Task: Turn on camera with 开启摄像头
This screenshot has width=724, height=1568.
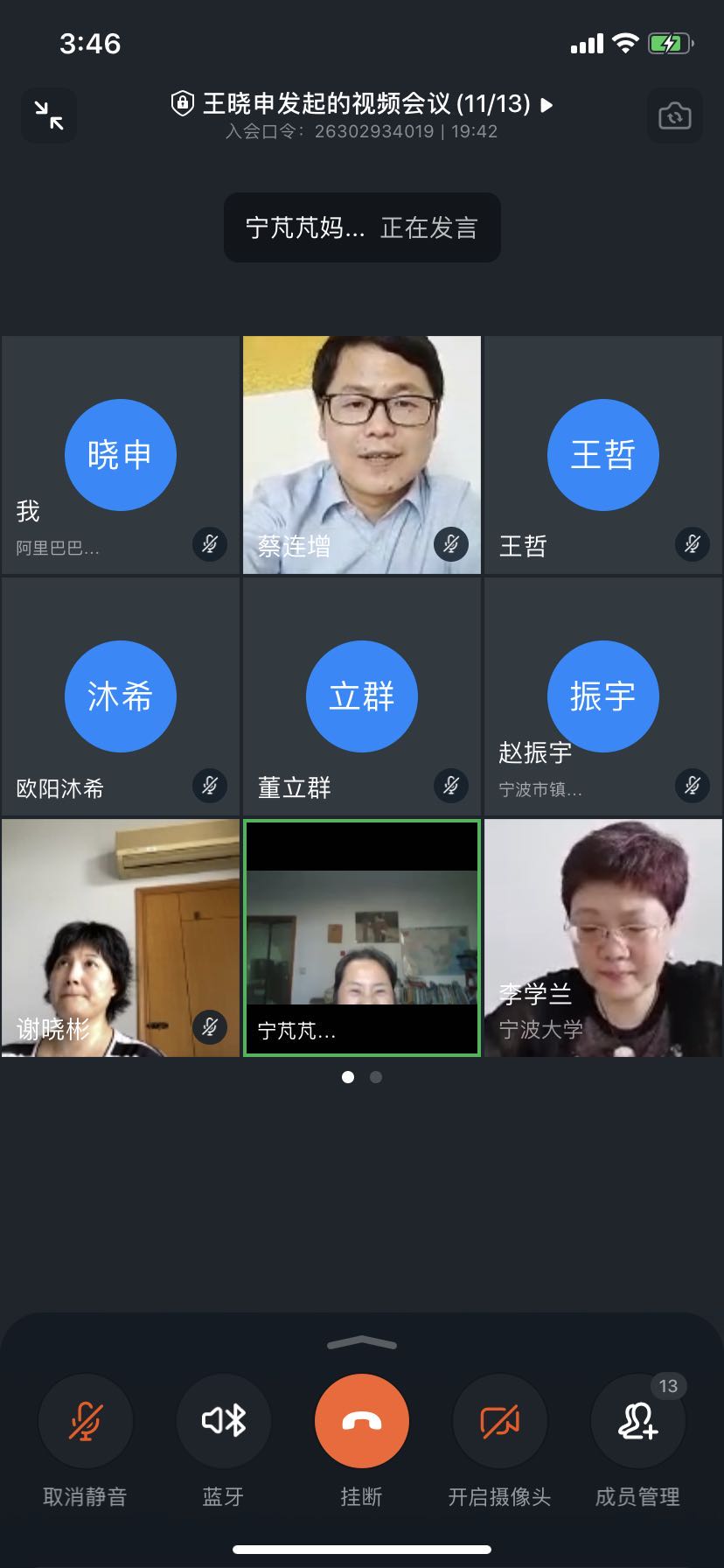Action: 500,1422
